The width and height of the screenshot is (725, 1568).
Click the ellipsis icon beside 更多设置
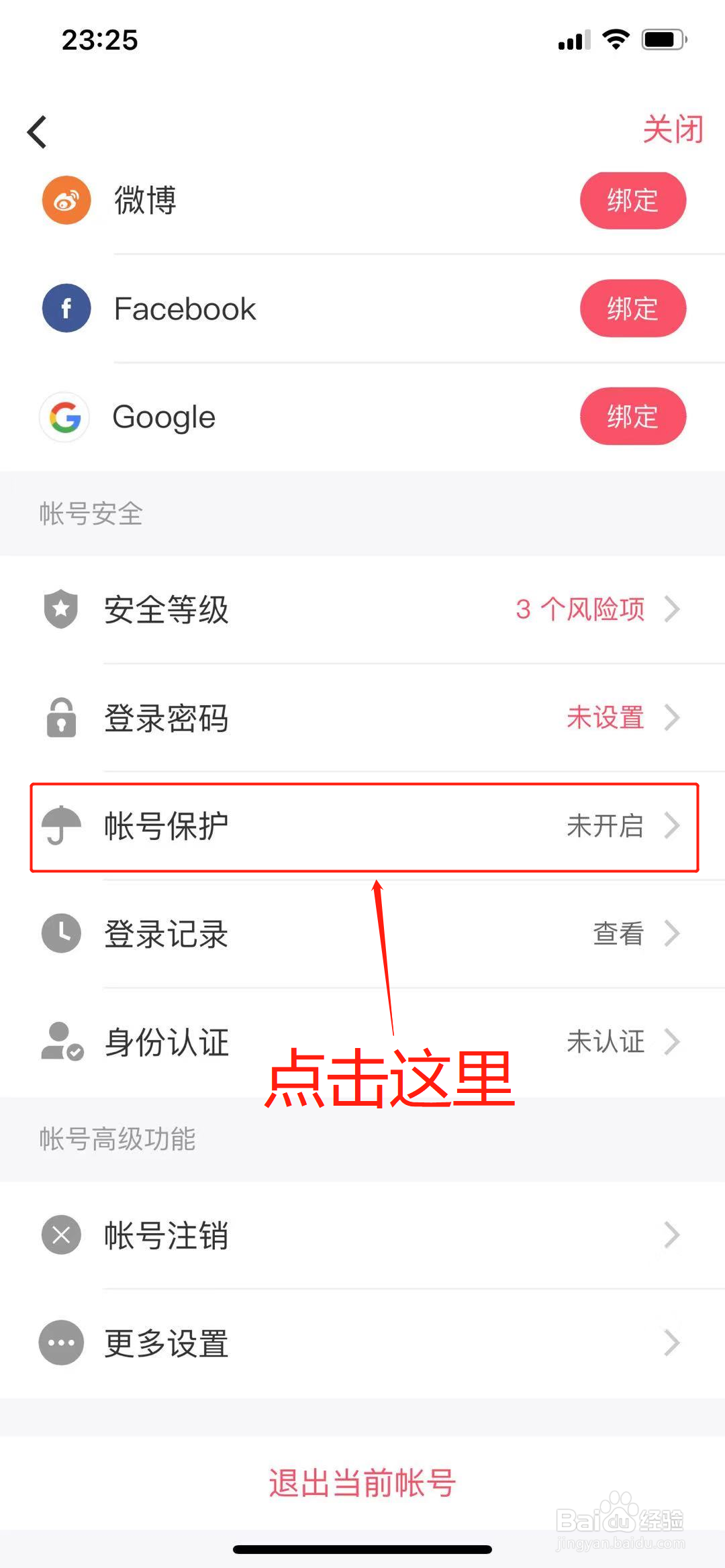tap(60, 1342)
